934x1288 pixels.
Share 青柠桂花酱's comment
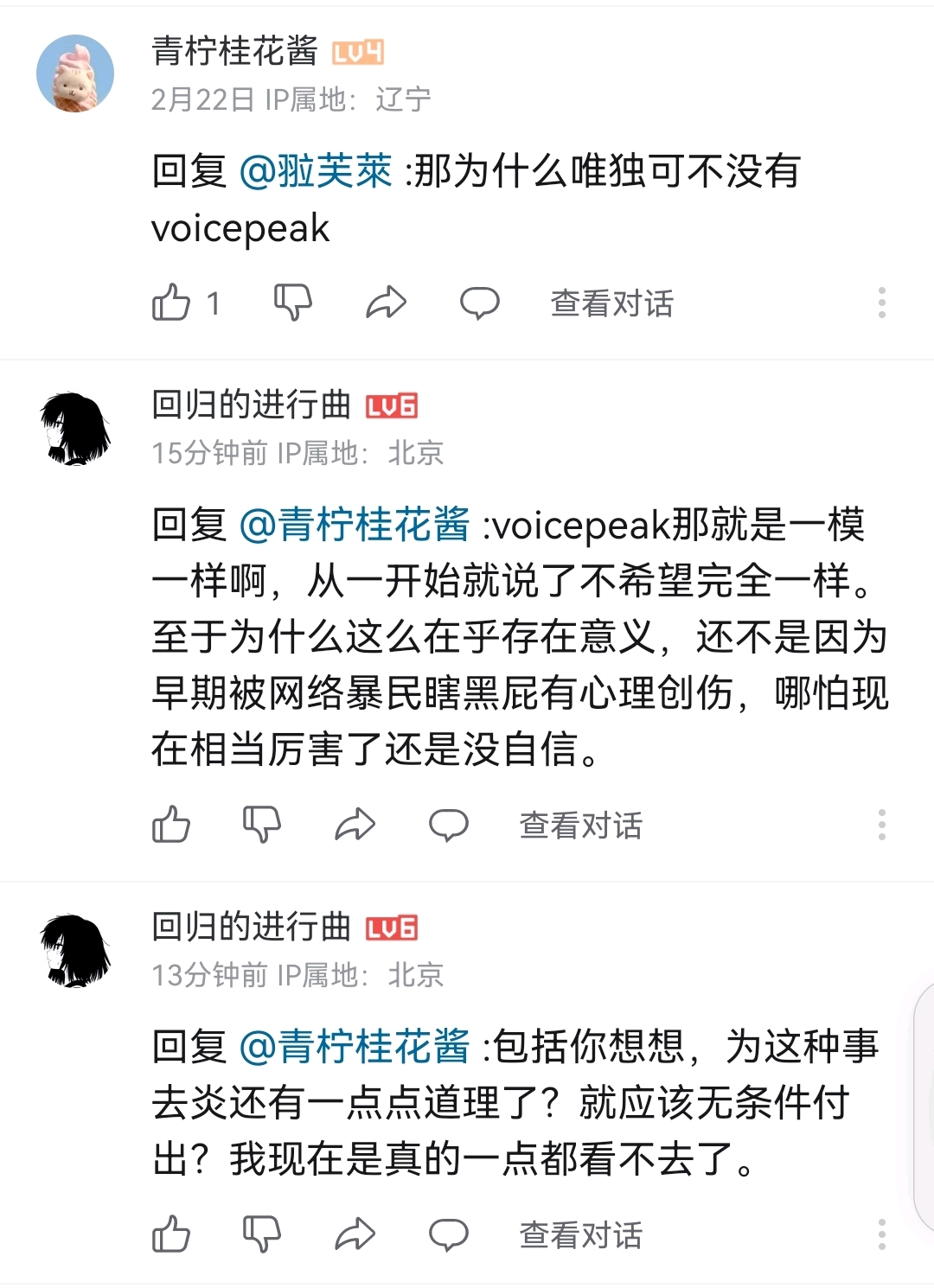386,303
